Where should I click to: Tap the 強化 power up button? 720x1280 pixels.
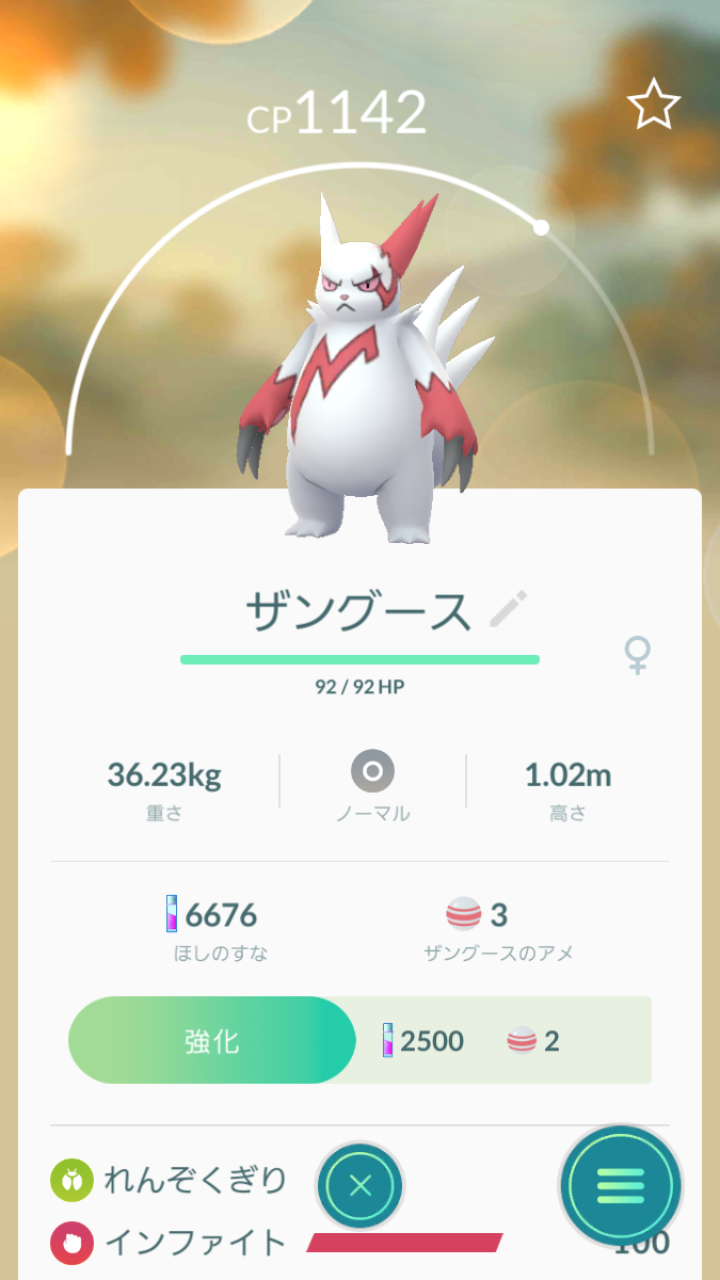[212, 1040]
